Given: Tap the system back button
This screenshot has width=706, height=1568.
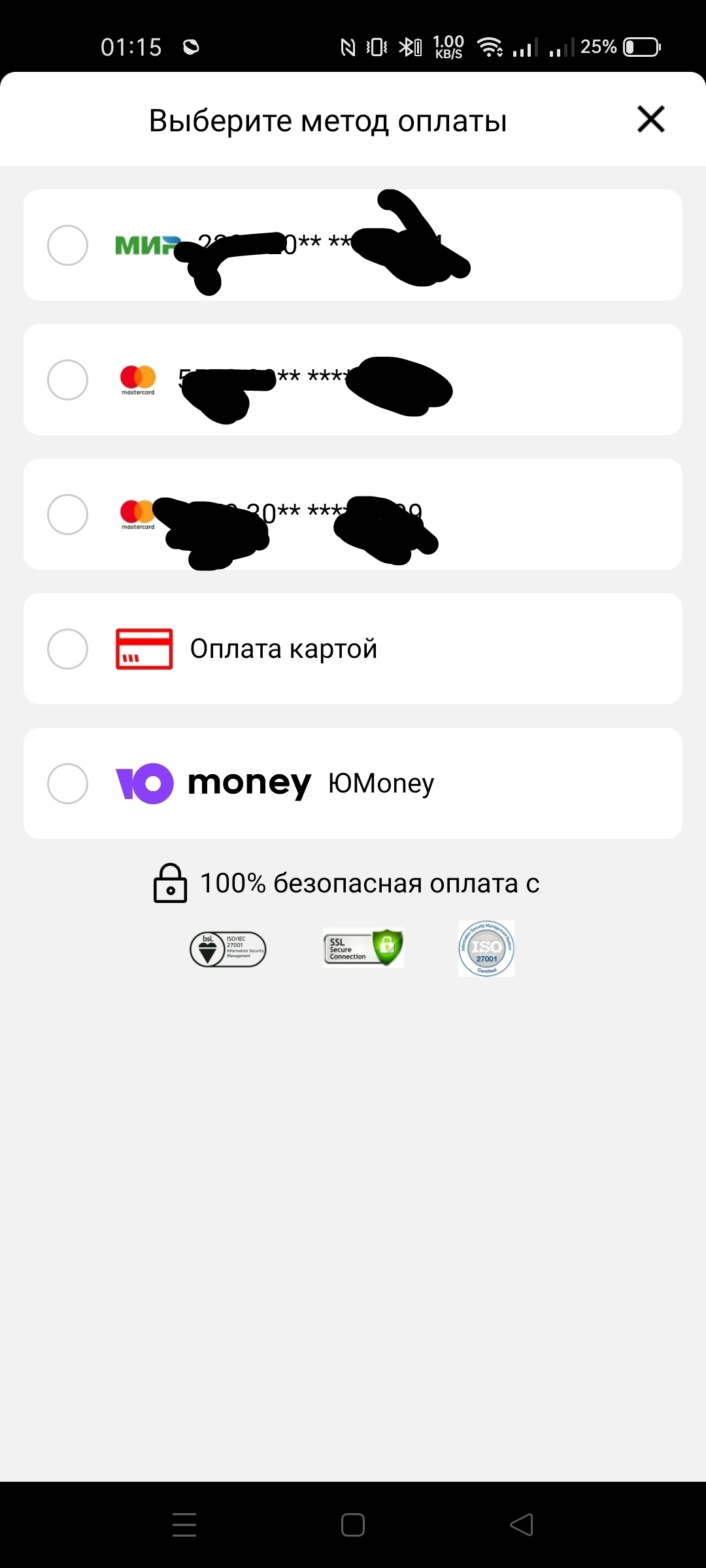Looking at the screenshot, I should coord(522,1525).
